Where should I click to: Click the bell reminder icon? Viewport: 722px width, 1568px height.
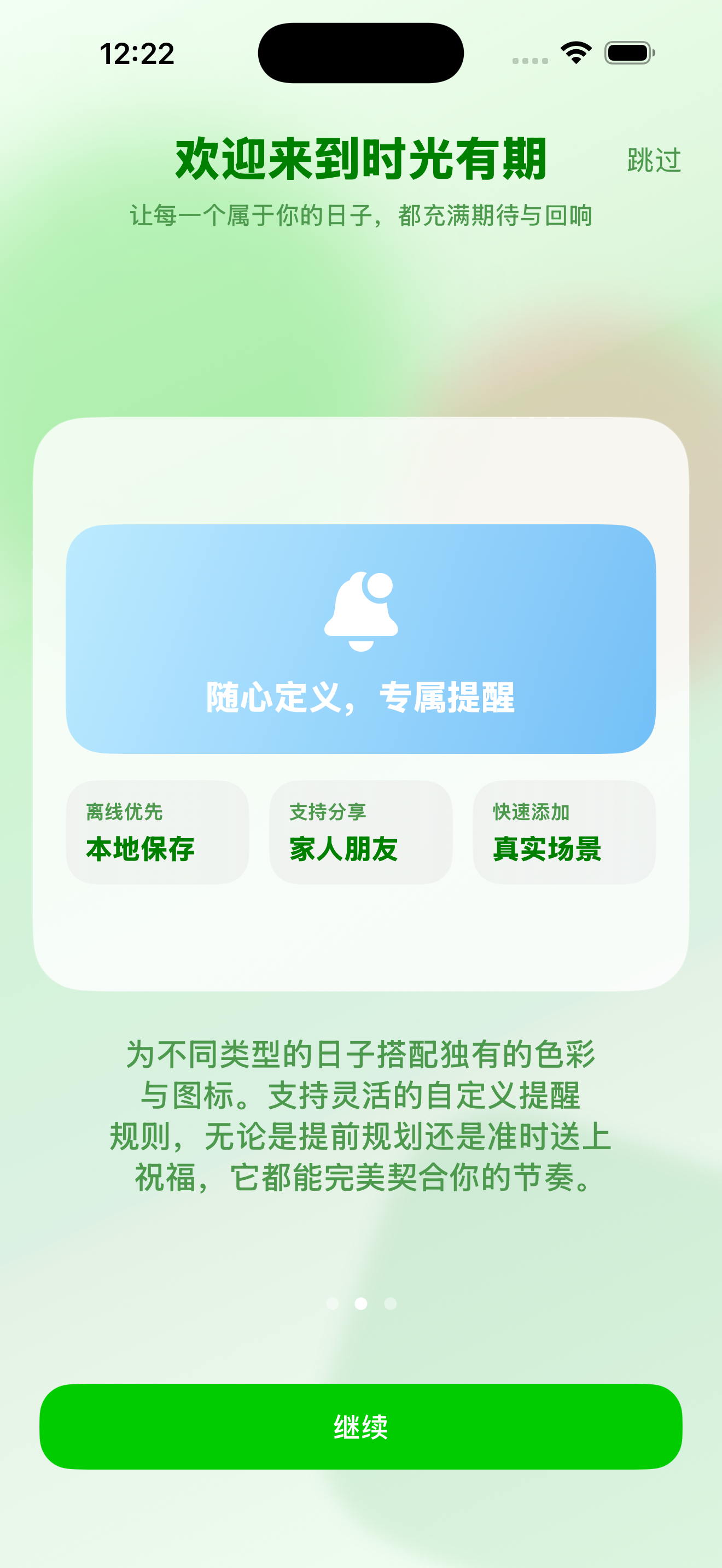click(361, 612)
